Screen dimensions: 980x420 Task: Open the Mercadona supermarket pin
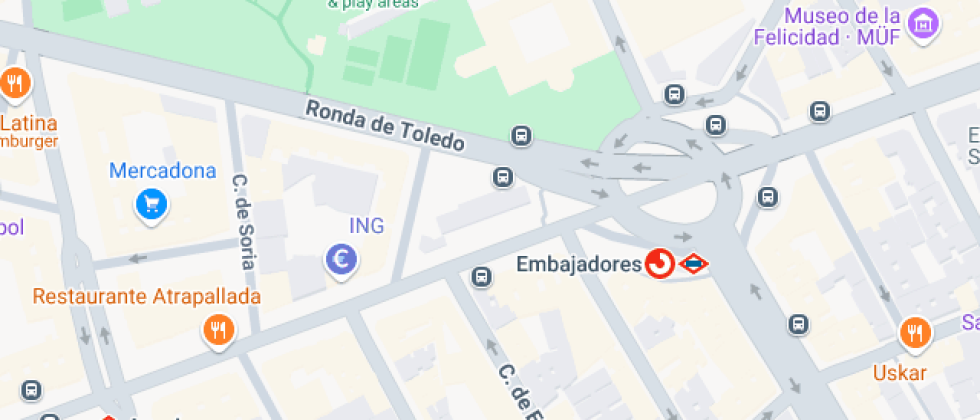tap(151, 205)
